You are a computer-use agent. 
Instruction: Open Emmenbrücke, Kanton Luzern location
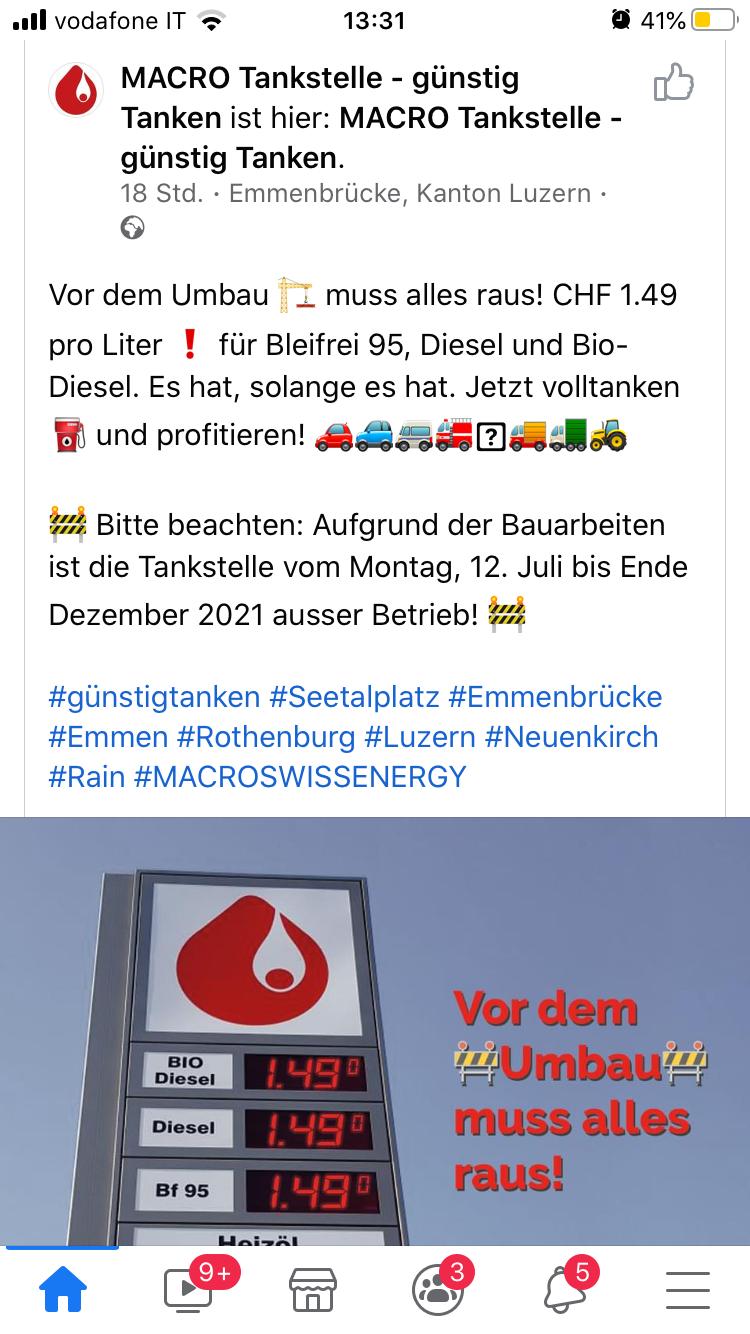tap(409, 193)
